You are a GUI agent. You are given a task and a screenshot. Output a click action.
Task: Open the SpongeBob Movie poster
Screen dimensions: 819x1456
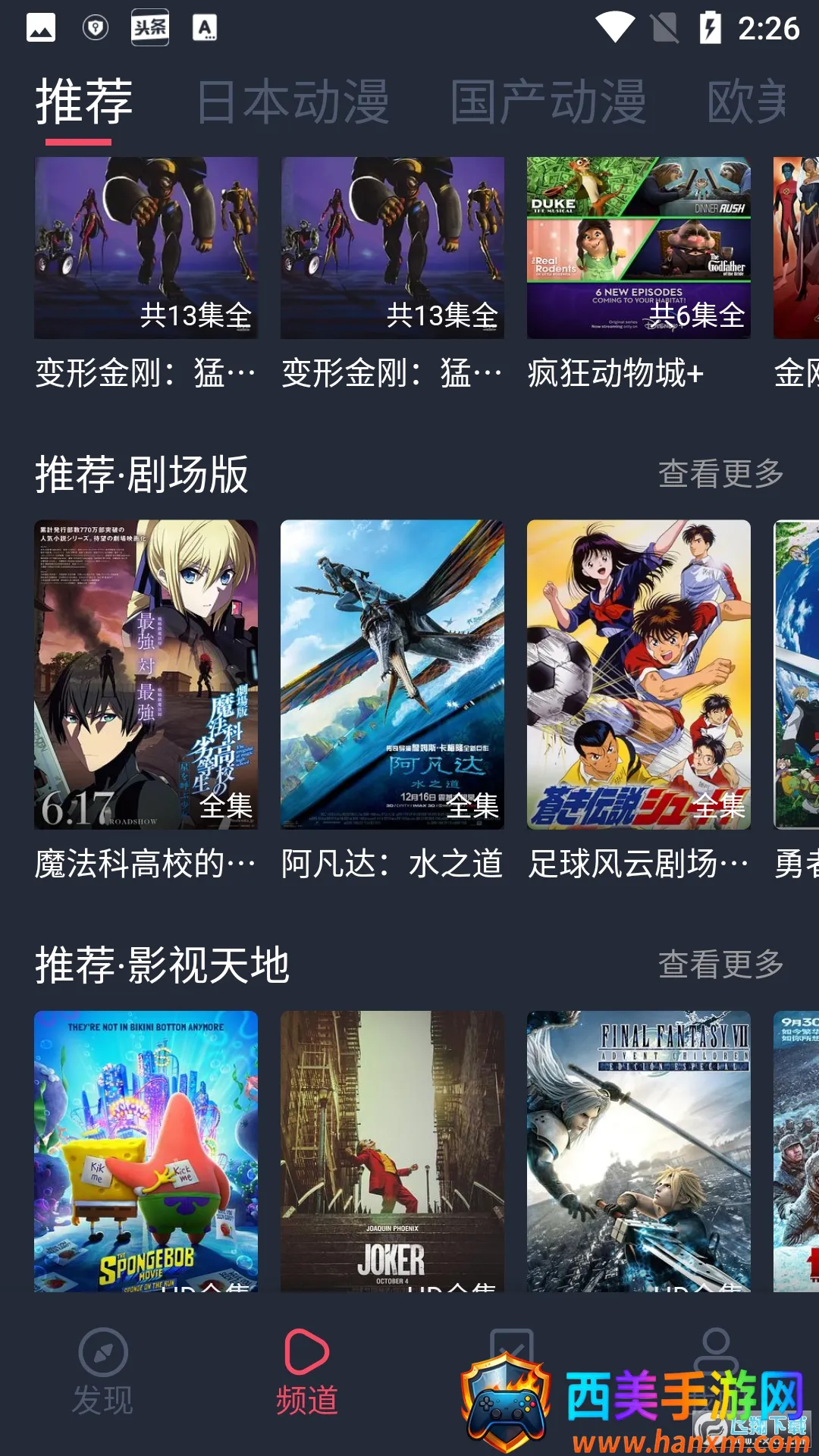point(146,1150)
